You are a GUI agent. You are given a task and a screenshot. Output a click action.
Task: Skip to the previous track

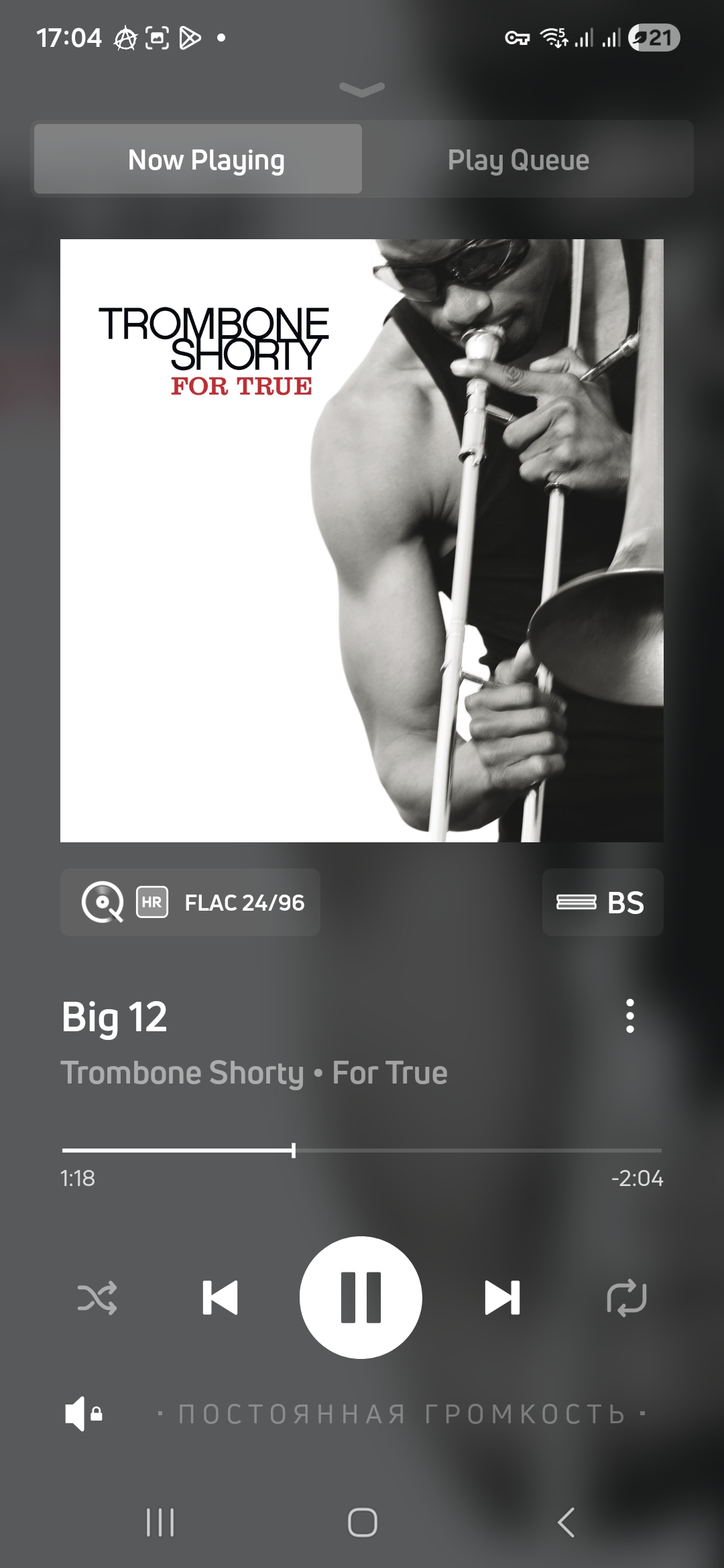coord(221,1298)
